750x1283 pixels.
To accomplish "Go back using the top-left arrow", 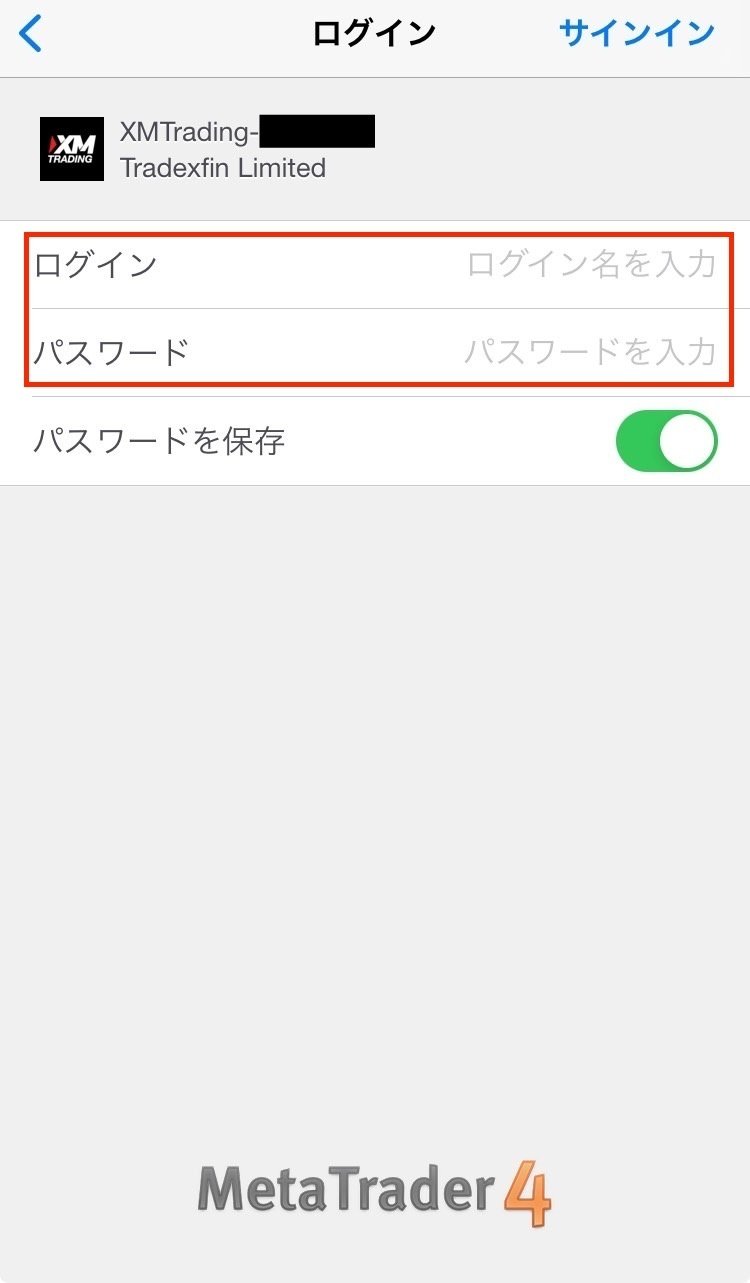I will (x=31, y=34).
